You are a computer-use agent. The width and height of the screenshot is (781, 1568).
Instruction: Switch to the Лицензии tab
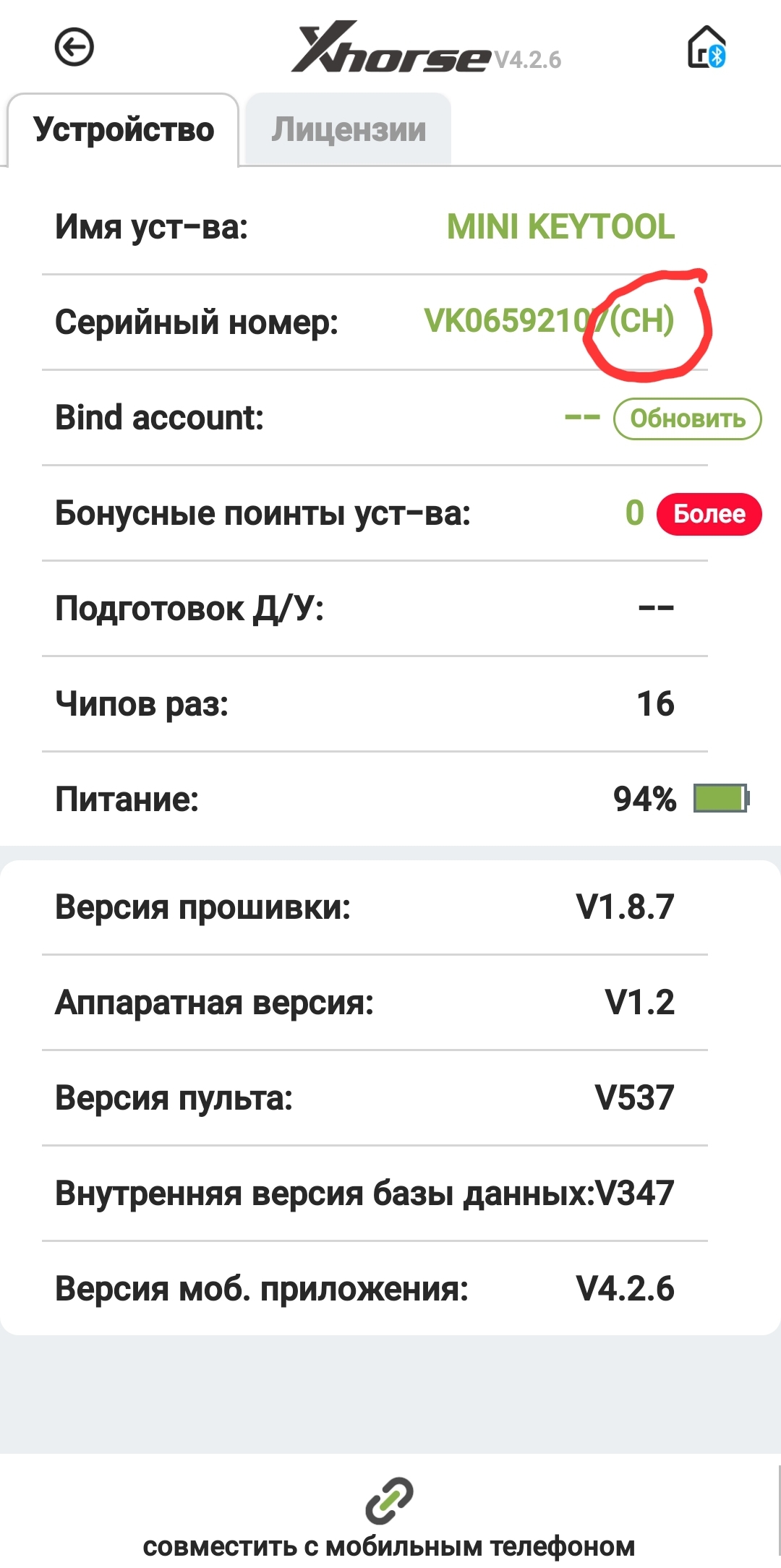coord(349,130)
